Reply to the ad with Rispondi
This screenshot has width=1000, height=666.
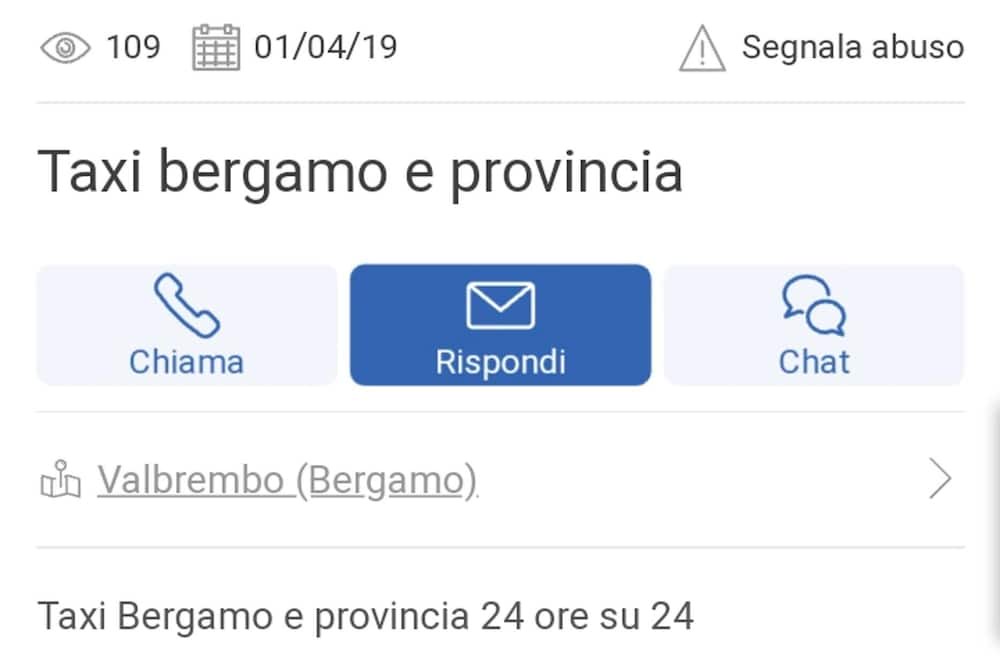(500, 325)
